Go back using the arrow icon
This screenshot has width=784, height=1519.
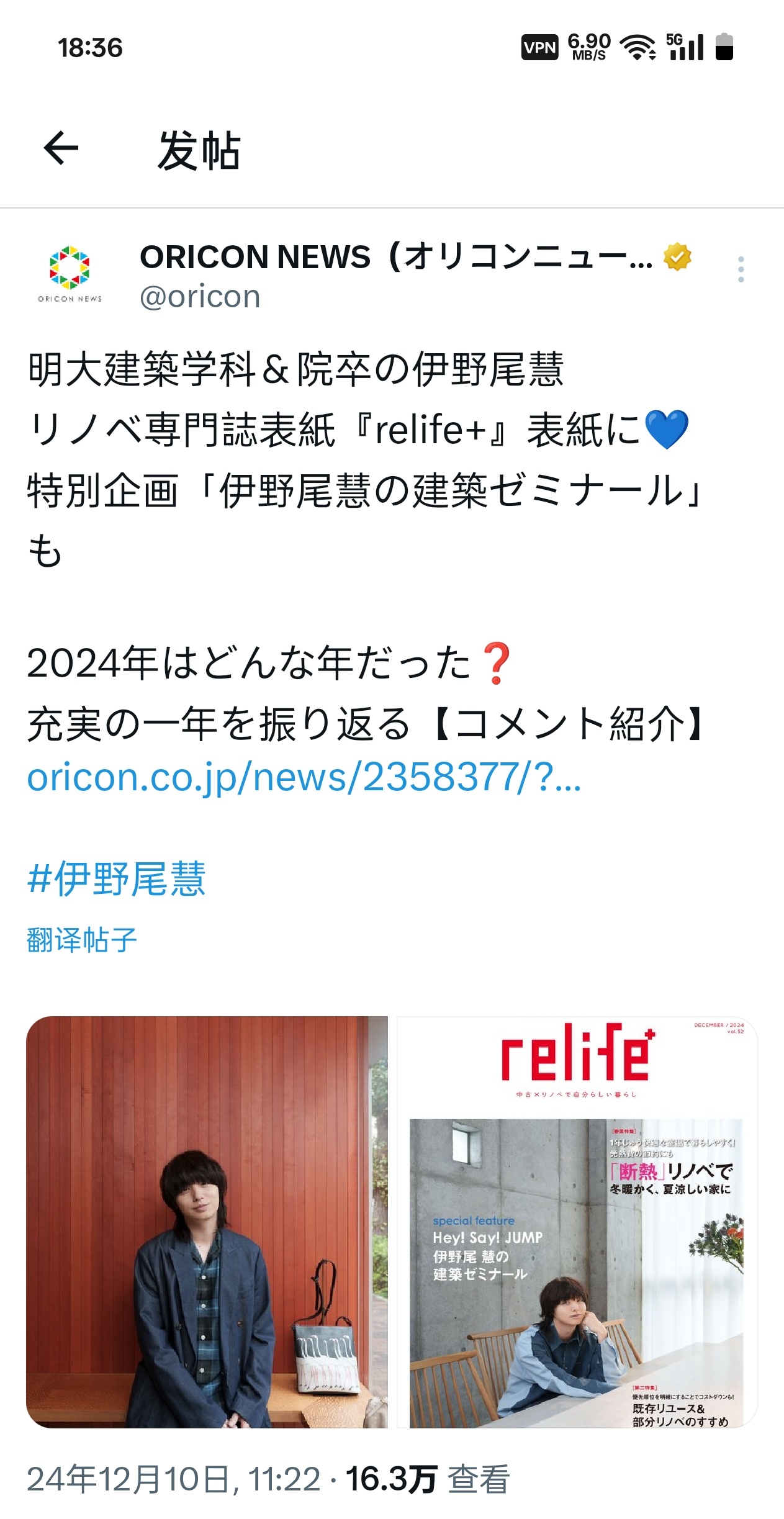pos(61,149)
